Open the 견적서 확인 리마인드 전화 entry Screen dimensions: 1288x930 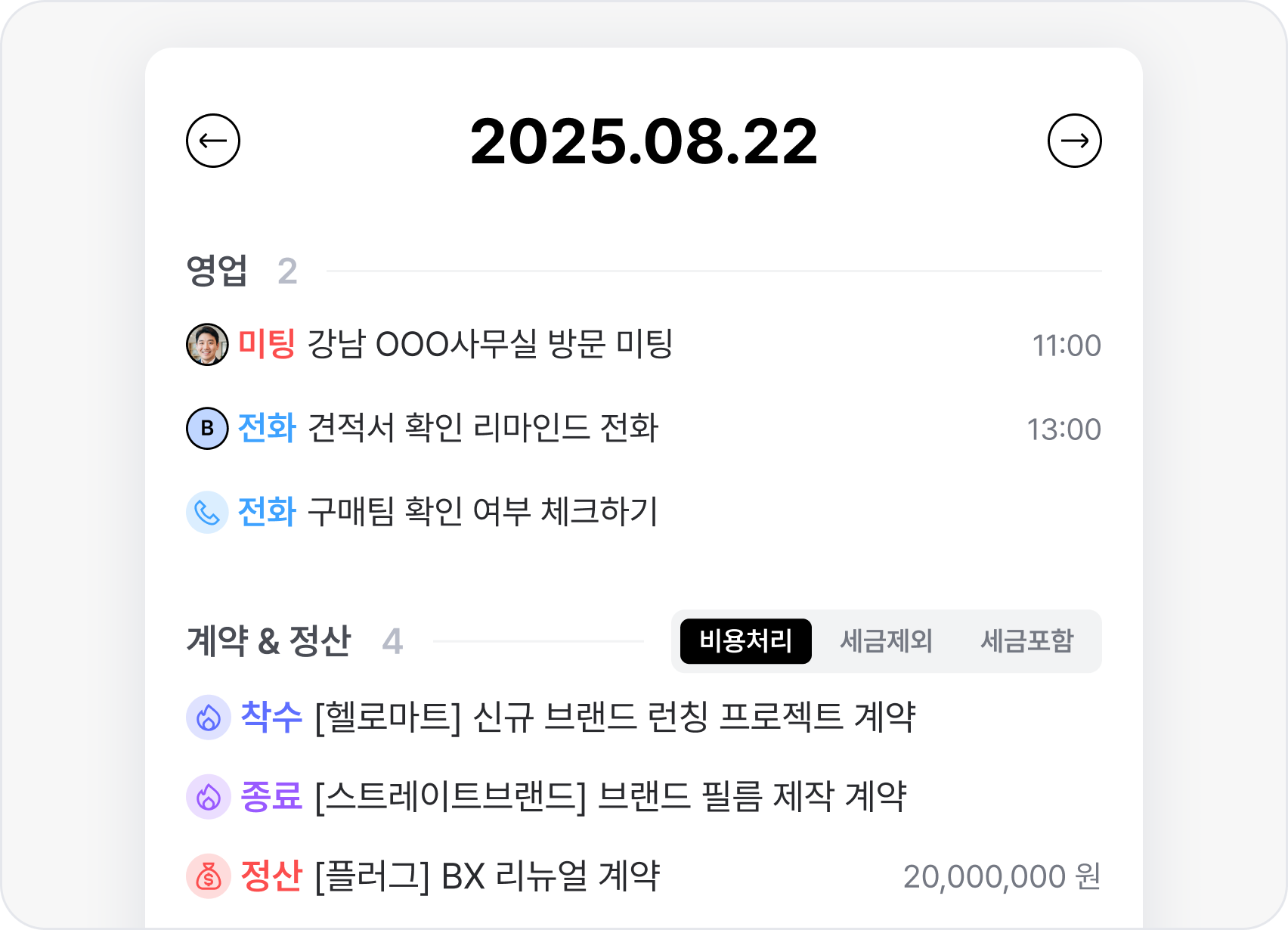point(482,428)
